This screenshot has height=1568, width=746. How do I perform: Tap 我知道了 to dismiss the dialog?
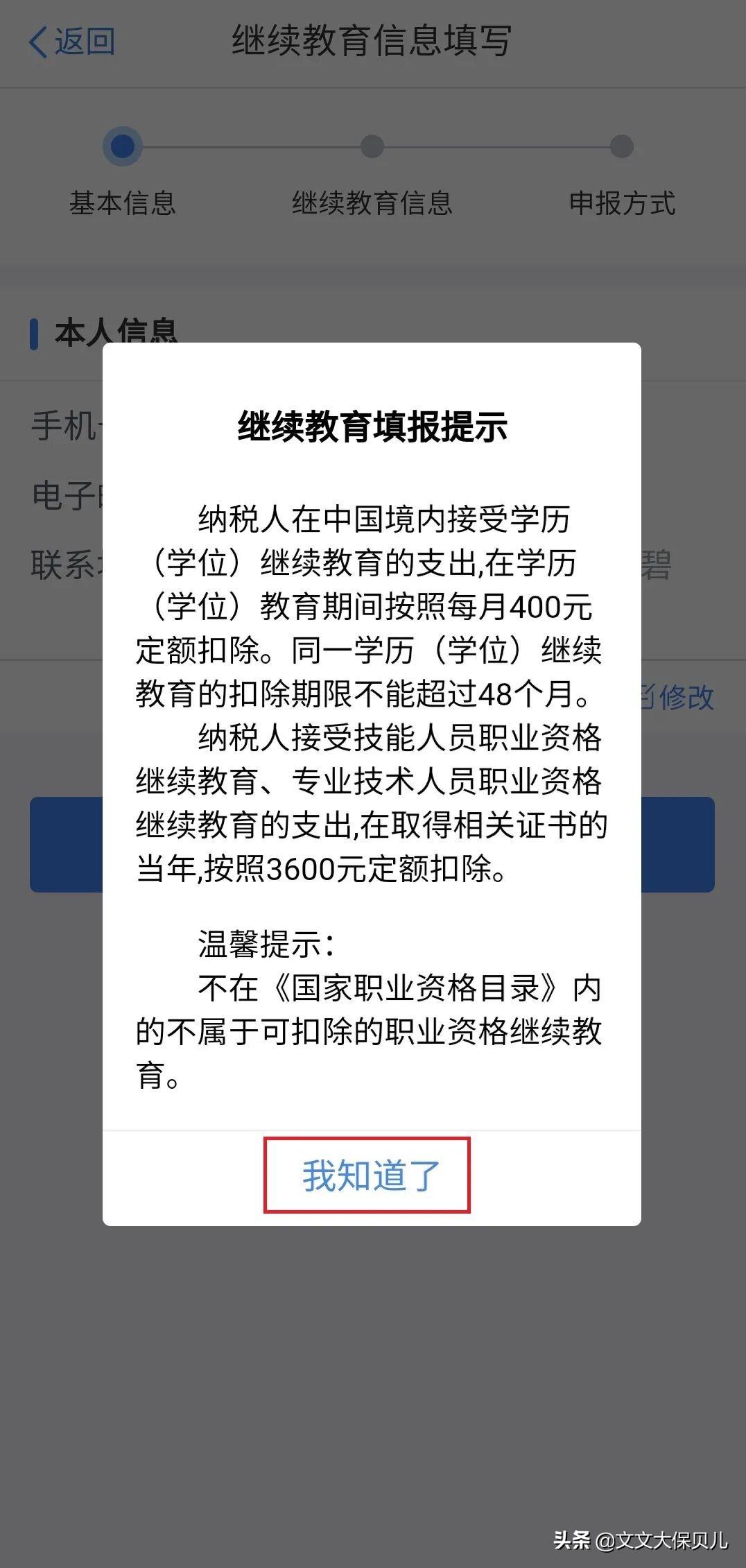[x=370, y=1175]
